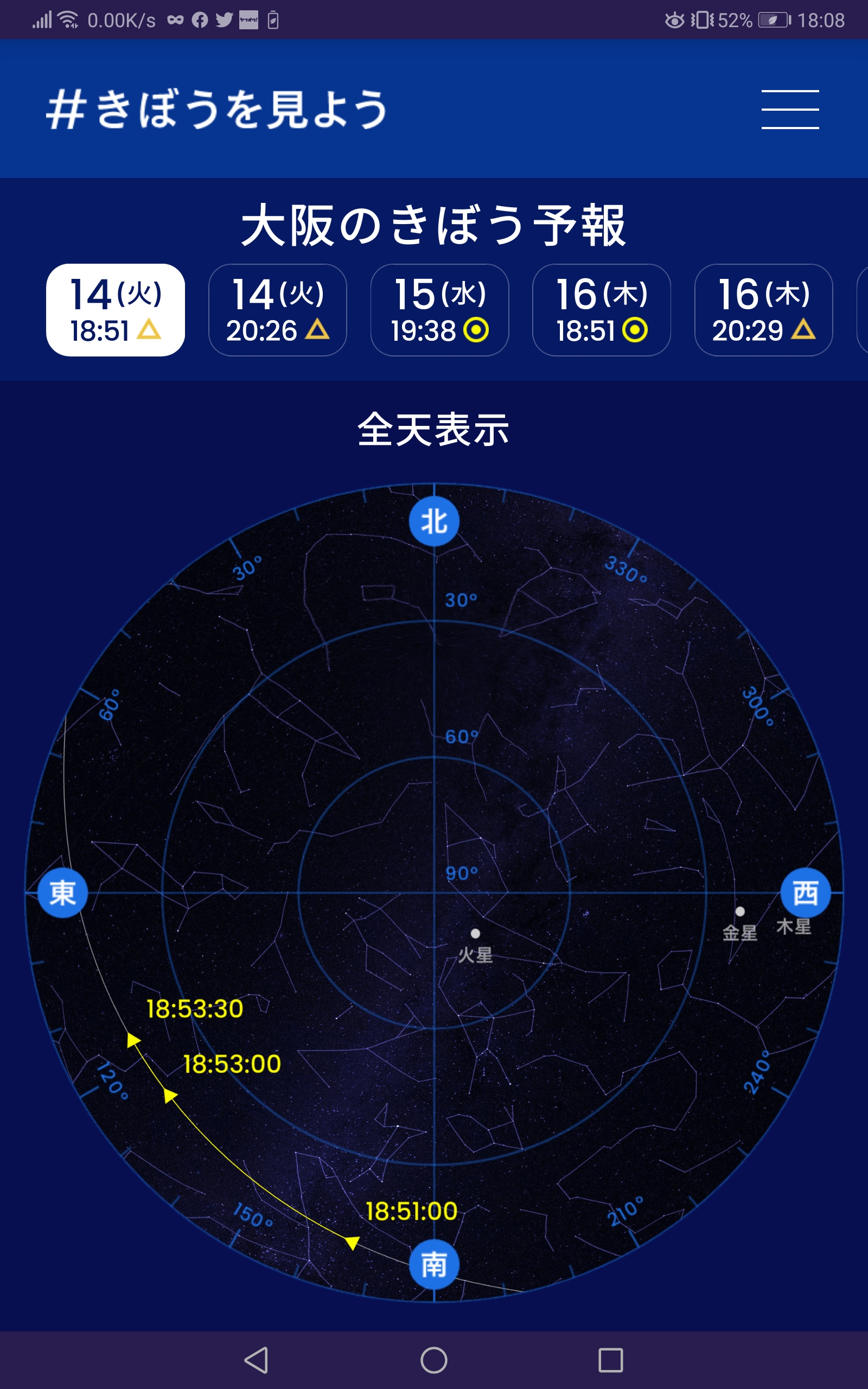The height and width of the screenshot is (1389, 868).
Task: Select the 14 (火) 18:51 forecast
Action: point(116,310)
